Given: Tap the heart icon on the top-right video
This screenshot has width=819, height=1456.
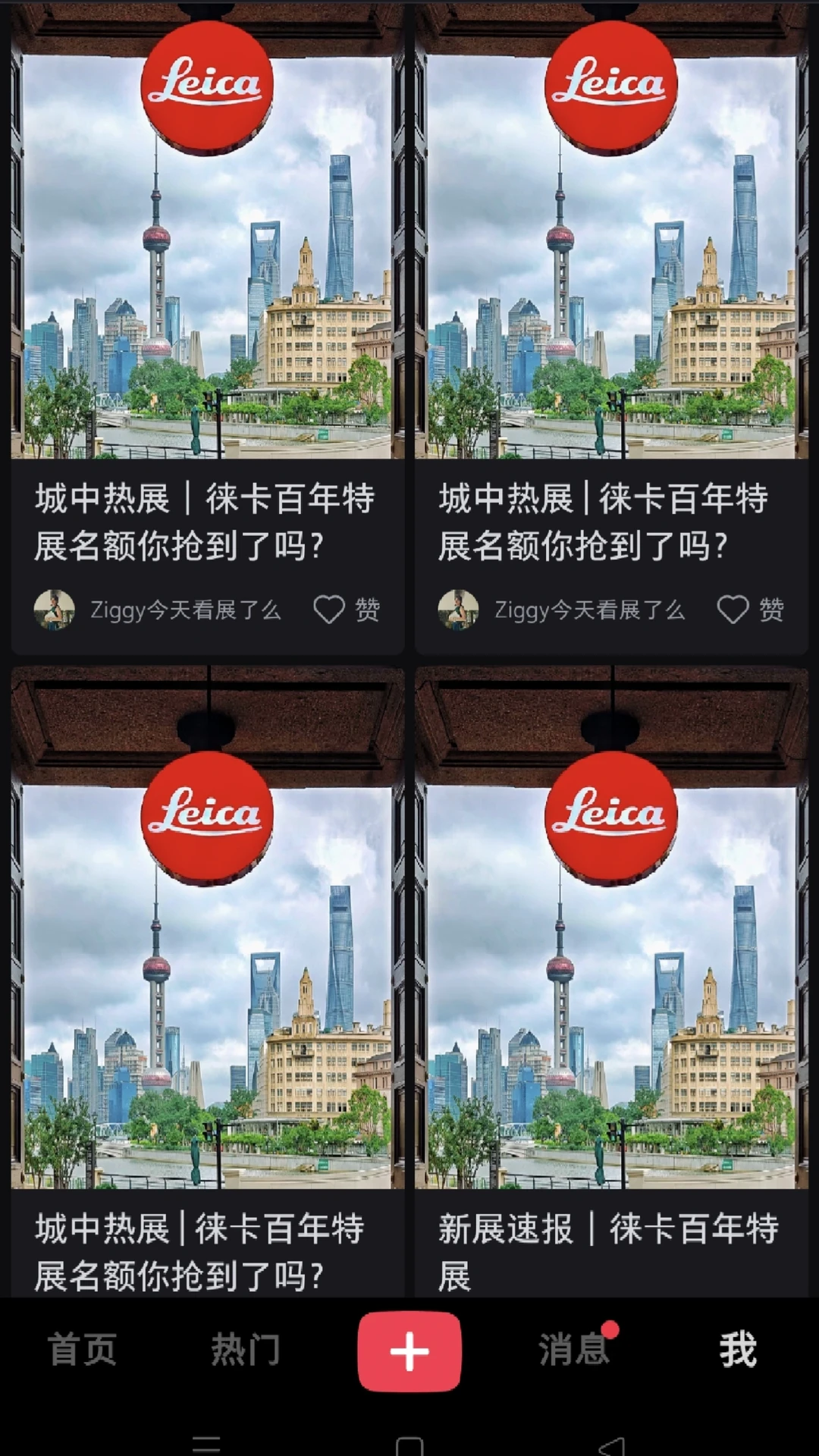Looking at the screenshot, I should click(x=733, y=609).
